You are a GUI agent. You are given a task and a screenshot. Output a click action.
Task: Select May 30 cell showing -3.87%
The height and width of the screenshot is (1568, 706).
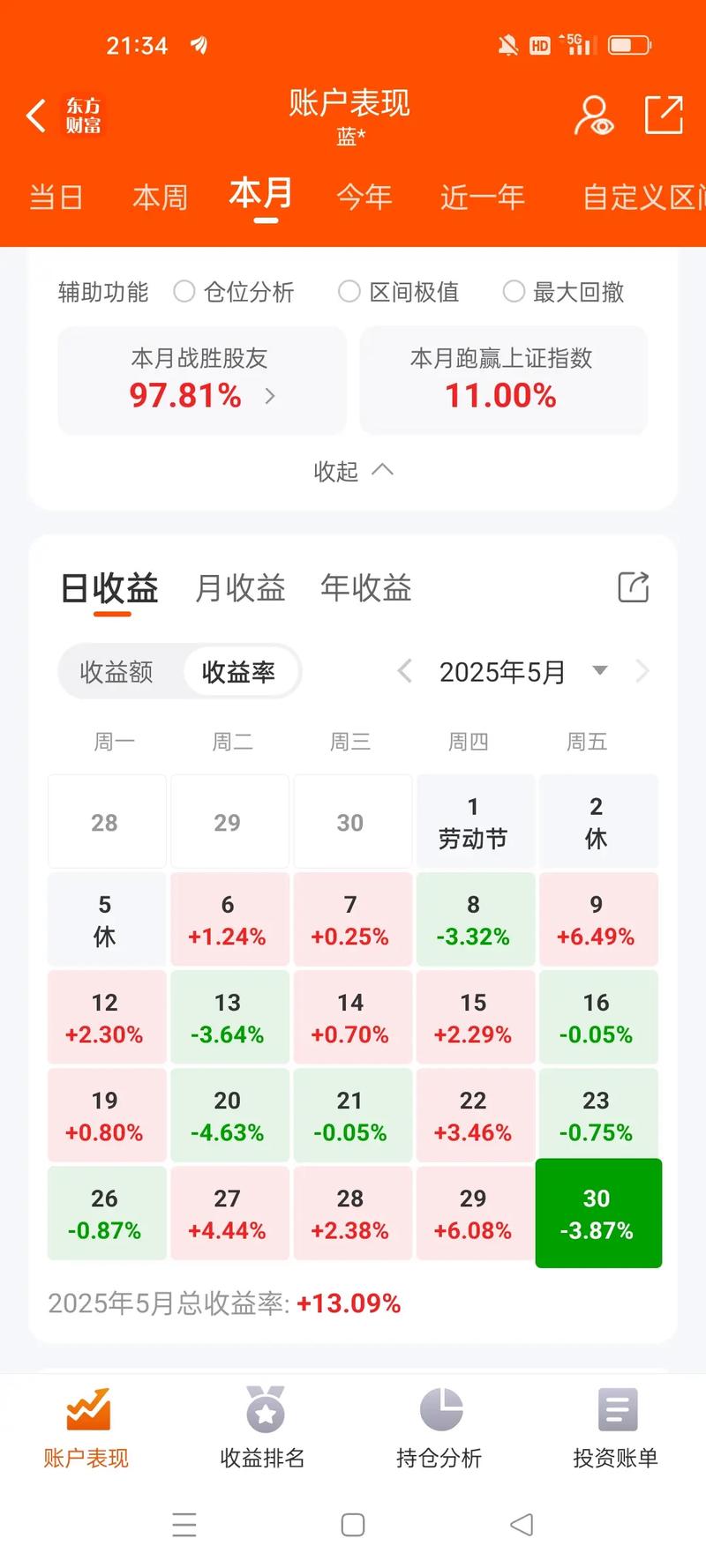[x=597, y=1213]
